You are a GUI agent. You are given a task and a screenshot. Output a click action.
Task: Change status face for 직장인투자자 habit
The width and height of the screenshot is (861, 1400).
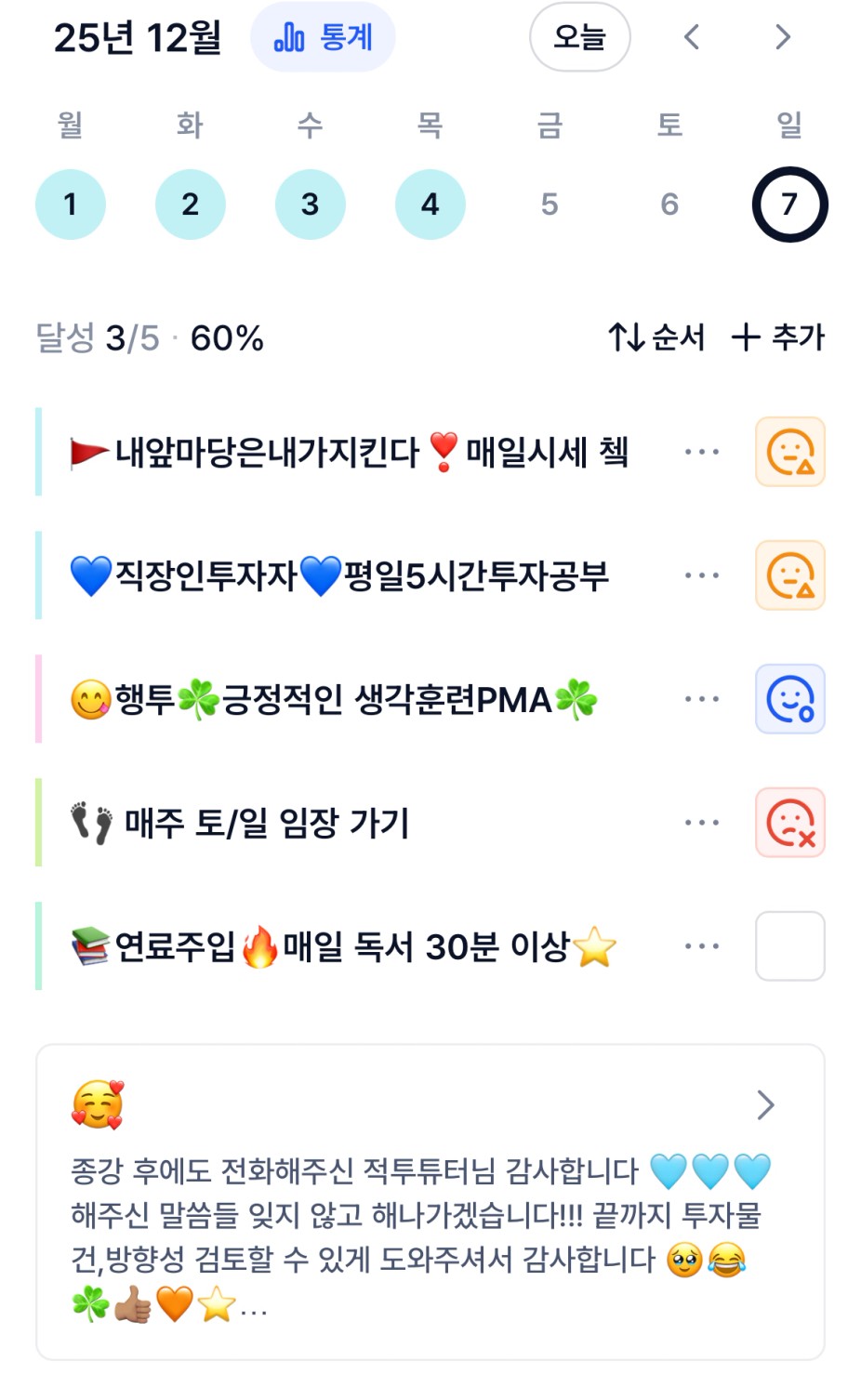[x=789, y=575]
